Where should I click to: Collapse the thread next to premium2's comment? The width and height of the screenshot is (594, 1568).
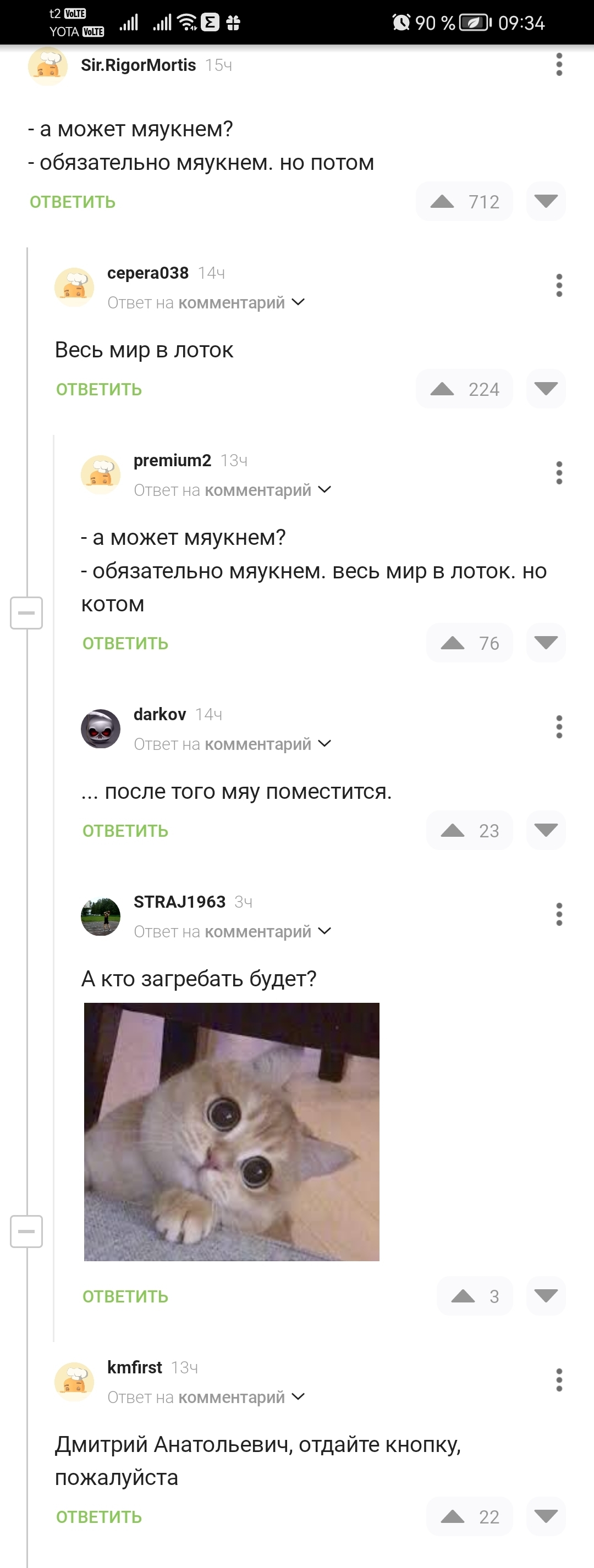tap(26, 612)
